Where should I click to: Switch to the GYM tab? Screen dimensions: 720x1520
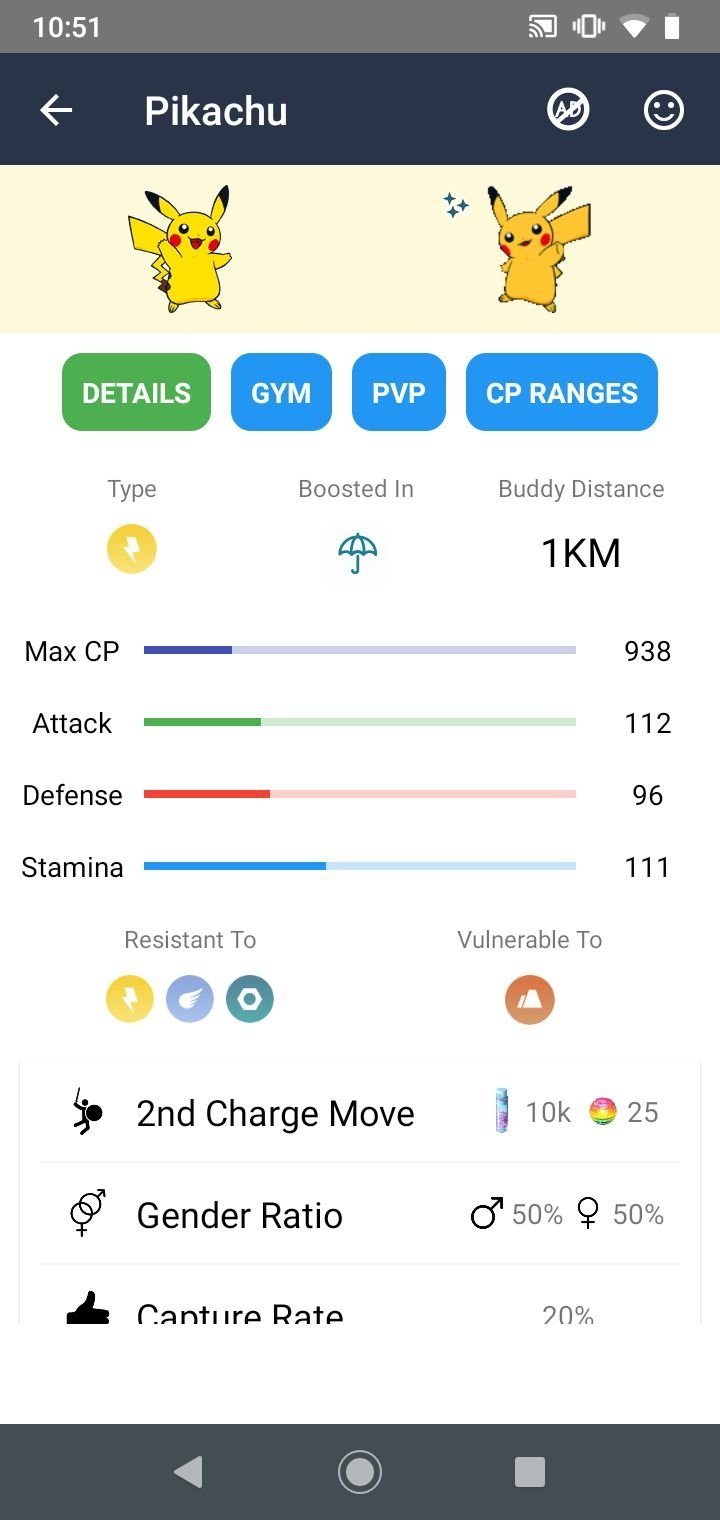(x=281, y=393)
